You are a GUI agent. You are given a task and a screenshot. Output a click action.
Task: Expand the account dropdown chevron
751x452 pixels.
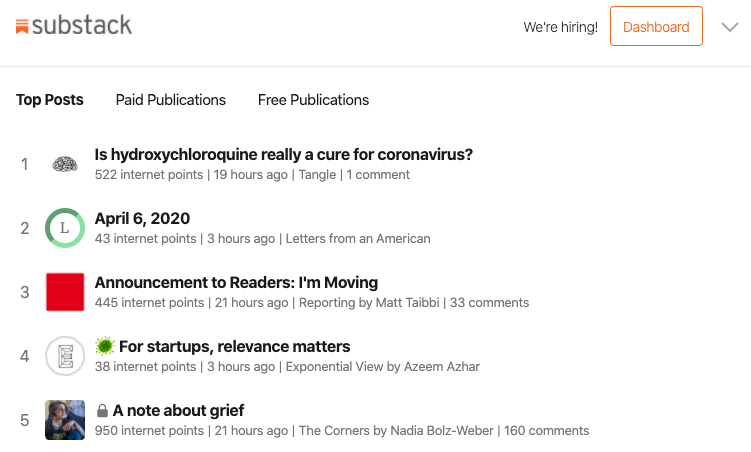click(729, 28)
